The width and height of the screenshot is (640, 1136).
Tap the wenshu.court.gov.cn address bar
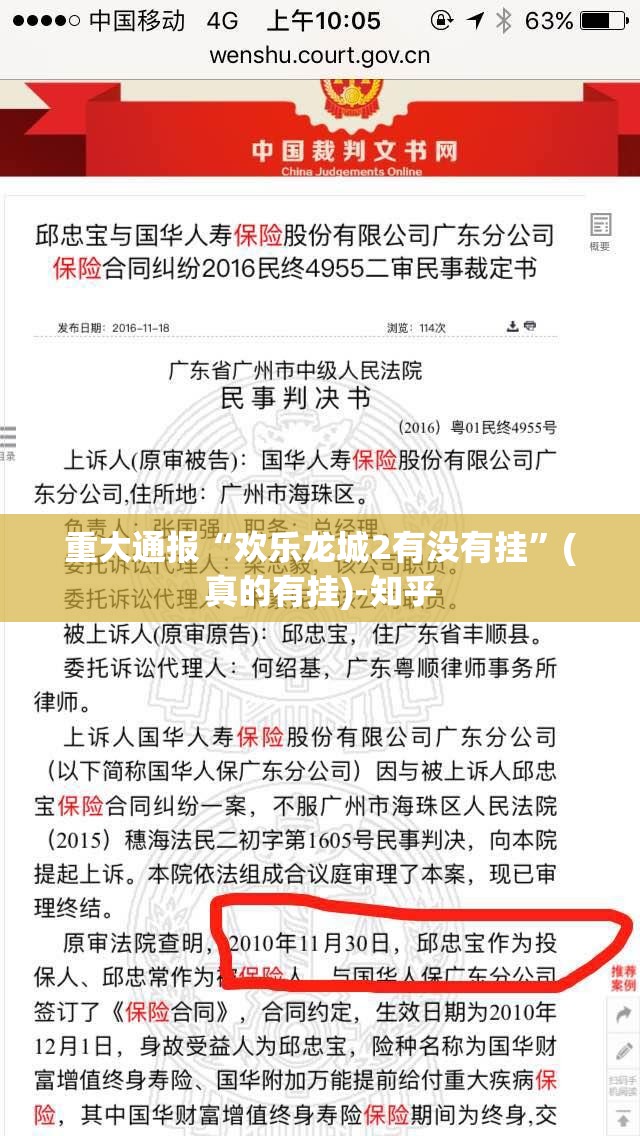click(320, 55)
